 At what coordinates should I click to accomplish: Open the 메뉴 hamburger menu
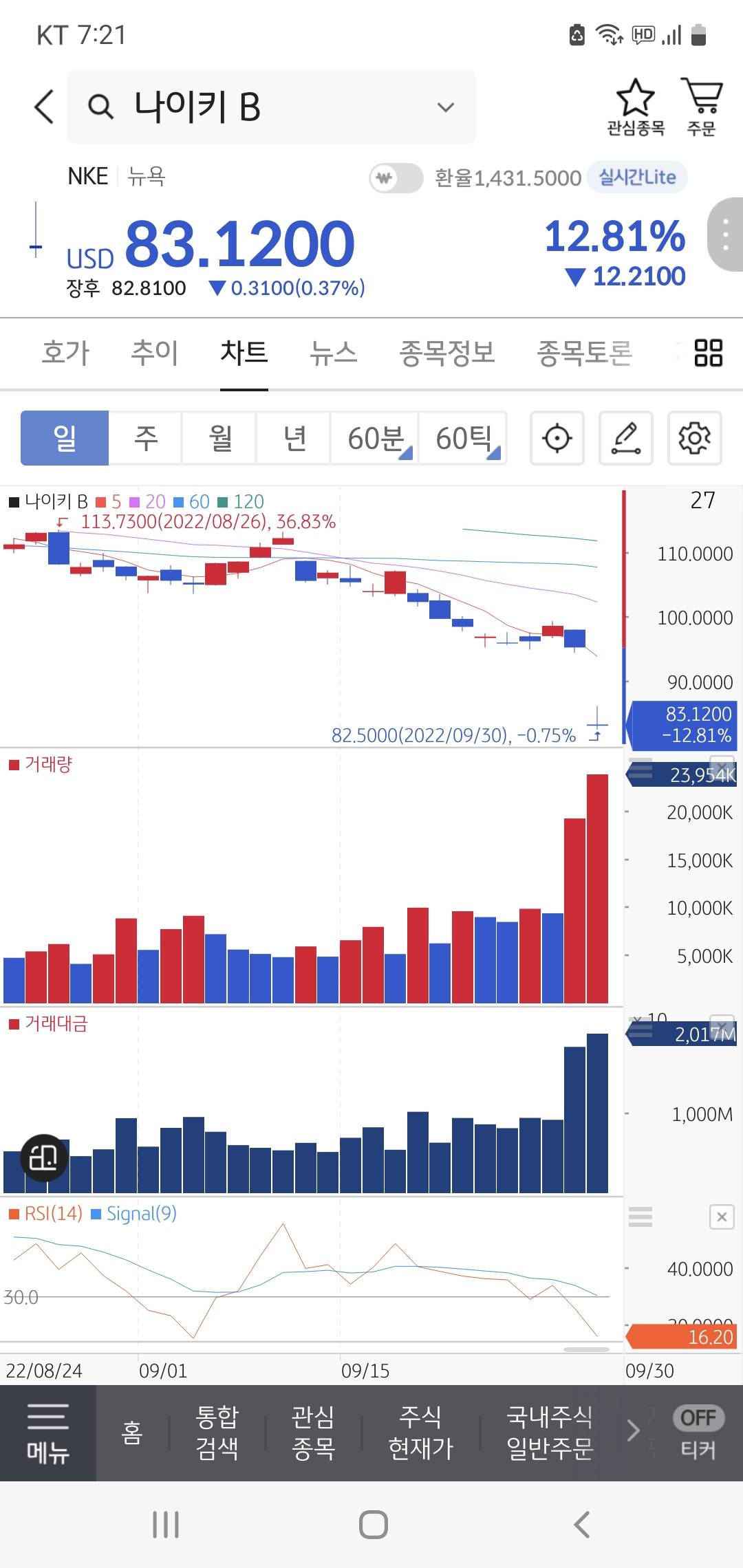pos(47,1433)
